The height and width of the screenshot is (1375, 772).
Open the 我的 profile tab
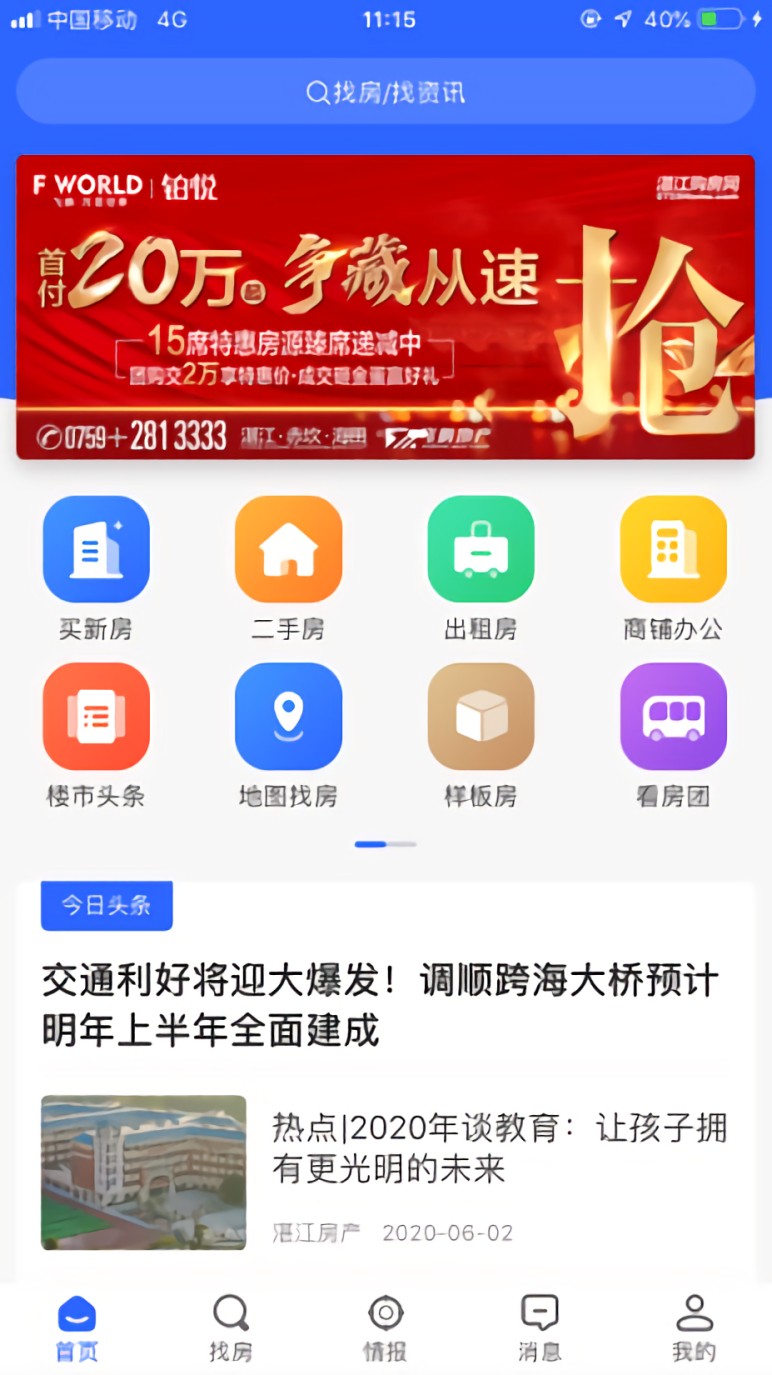point(695,1325)
